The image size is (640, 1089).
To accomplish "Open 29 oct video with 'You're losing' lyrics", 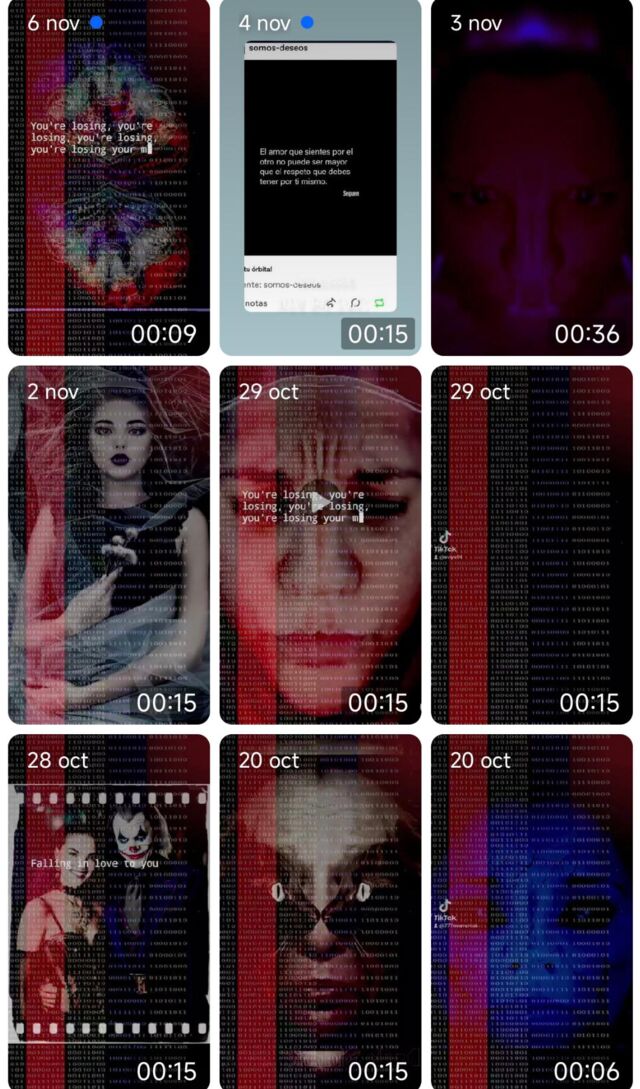I will pos(320,545).
